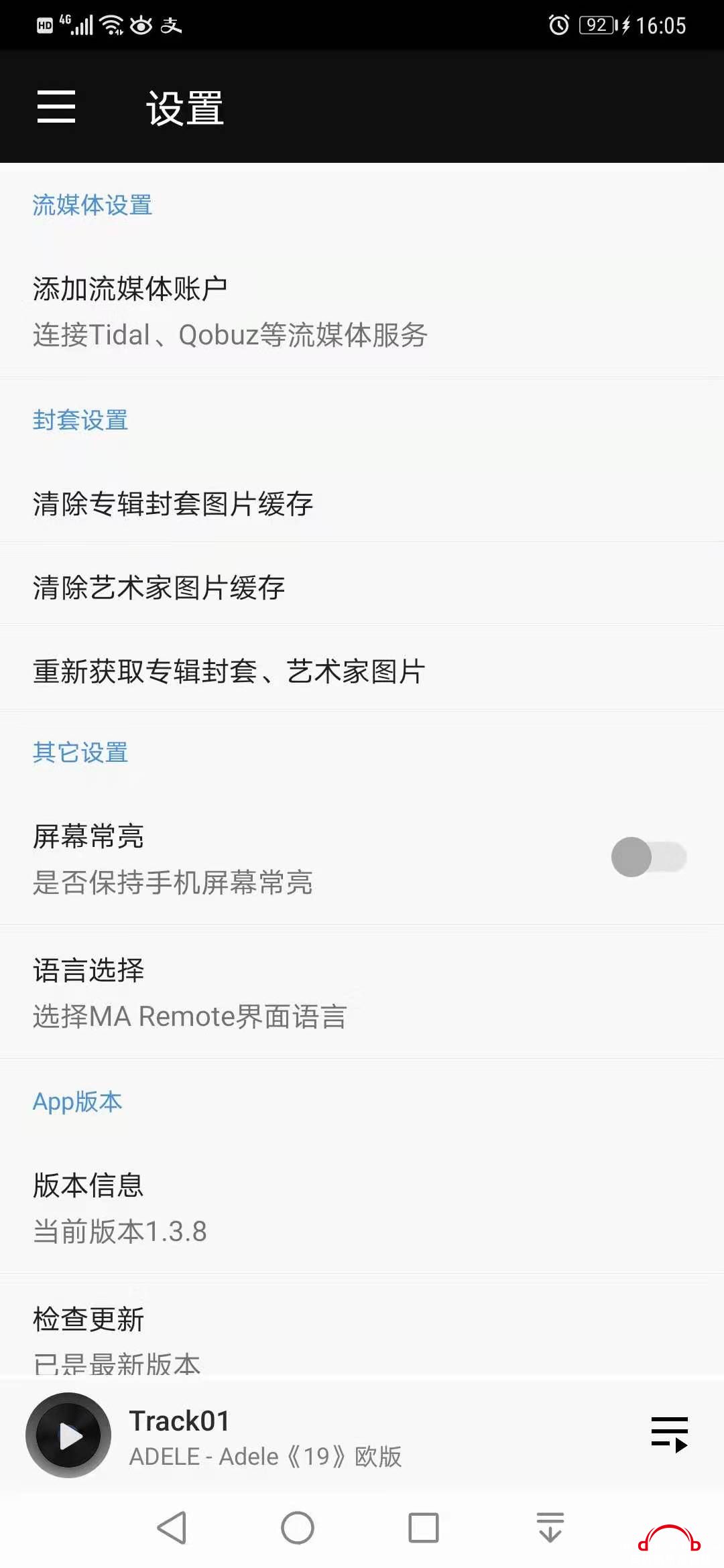View 版本信息 version info

pyautogui.click(x=362, y=1207)
